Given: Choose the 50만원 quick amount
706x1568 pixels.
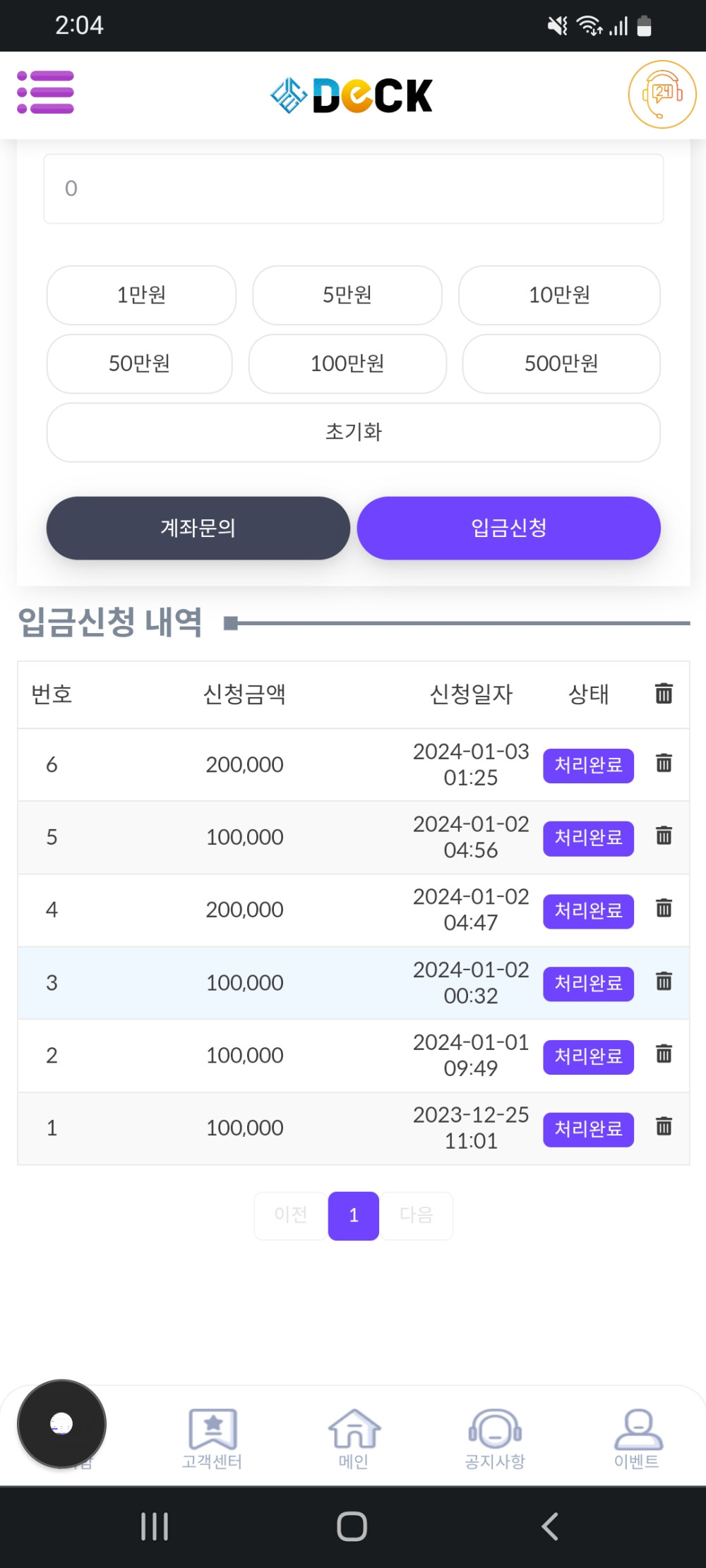Looking at the screenshot, I should (x=139, y=363).
